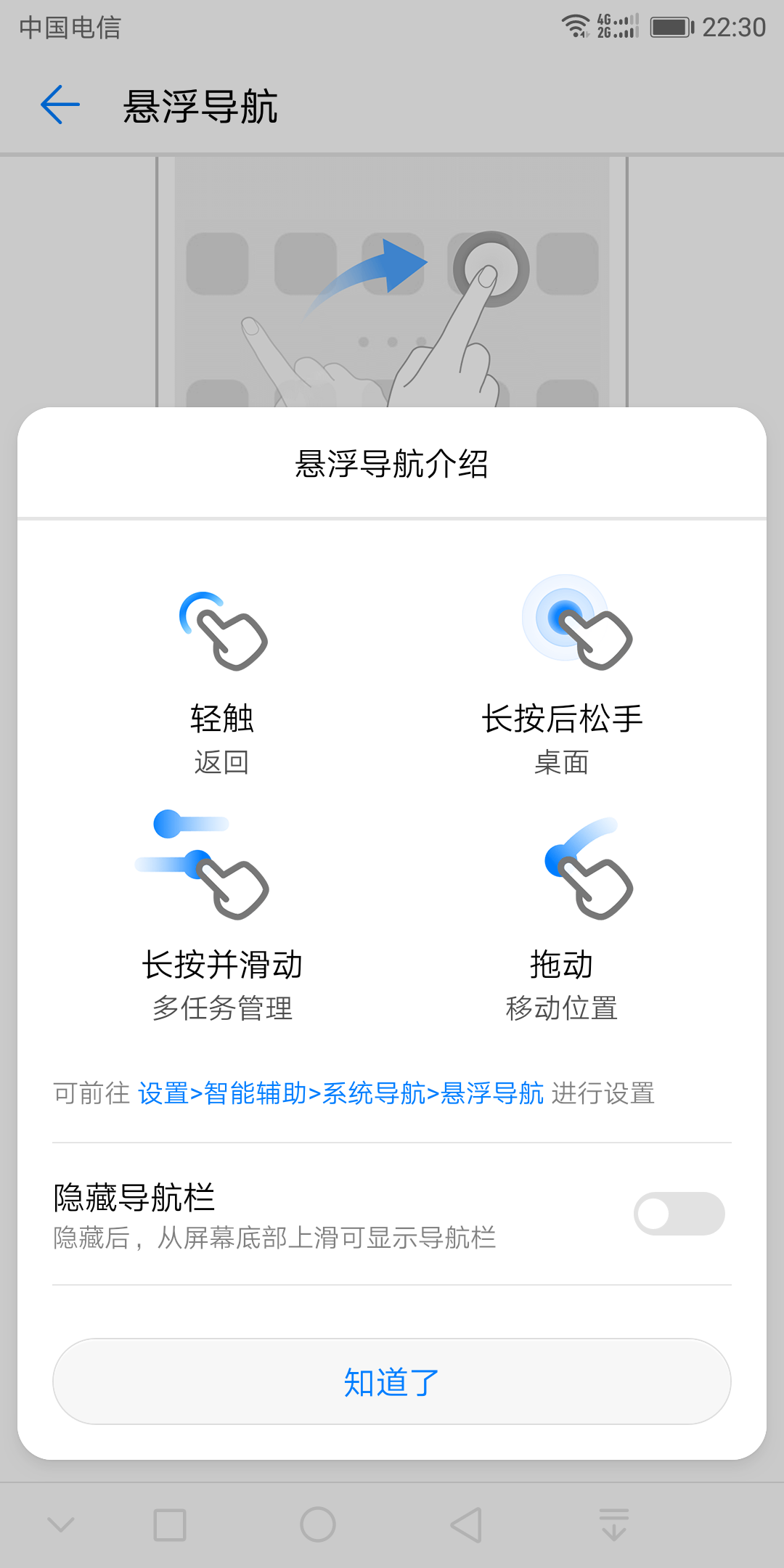
Task: Enable the 隐藏导航栏 switch
Action: [x=679, y=1214]
